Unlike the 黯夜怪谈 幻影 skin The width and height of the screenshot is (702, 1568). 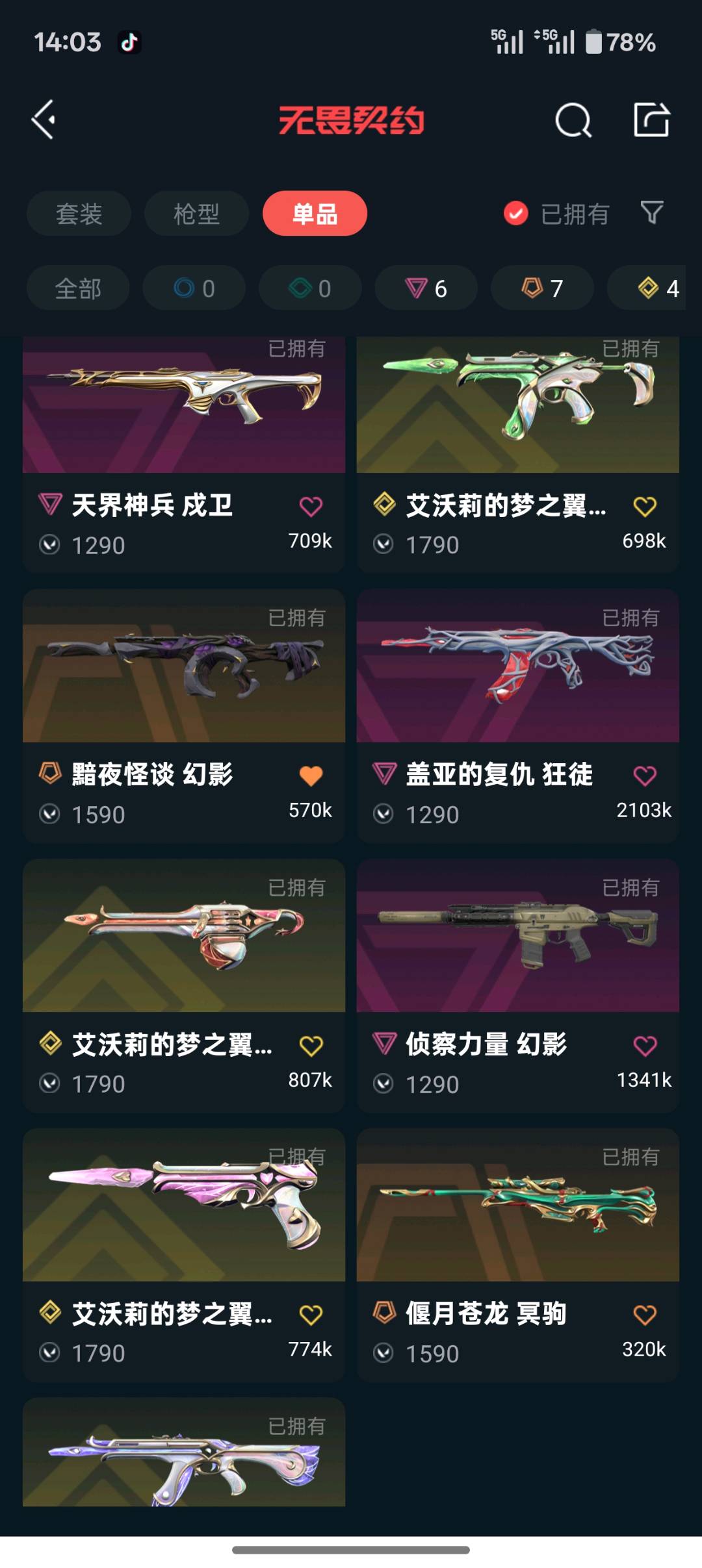[x=311, y=776]
